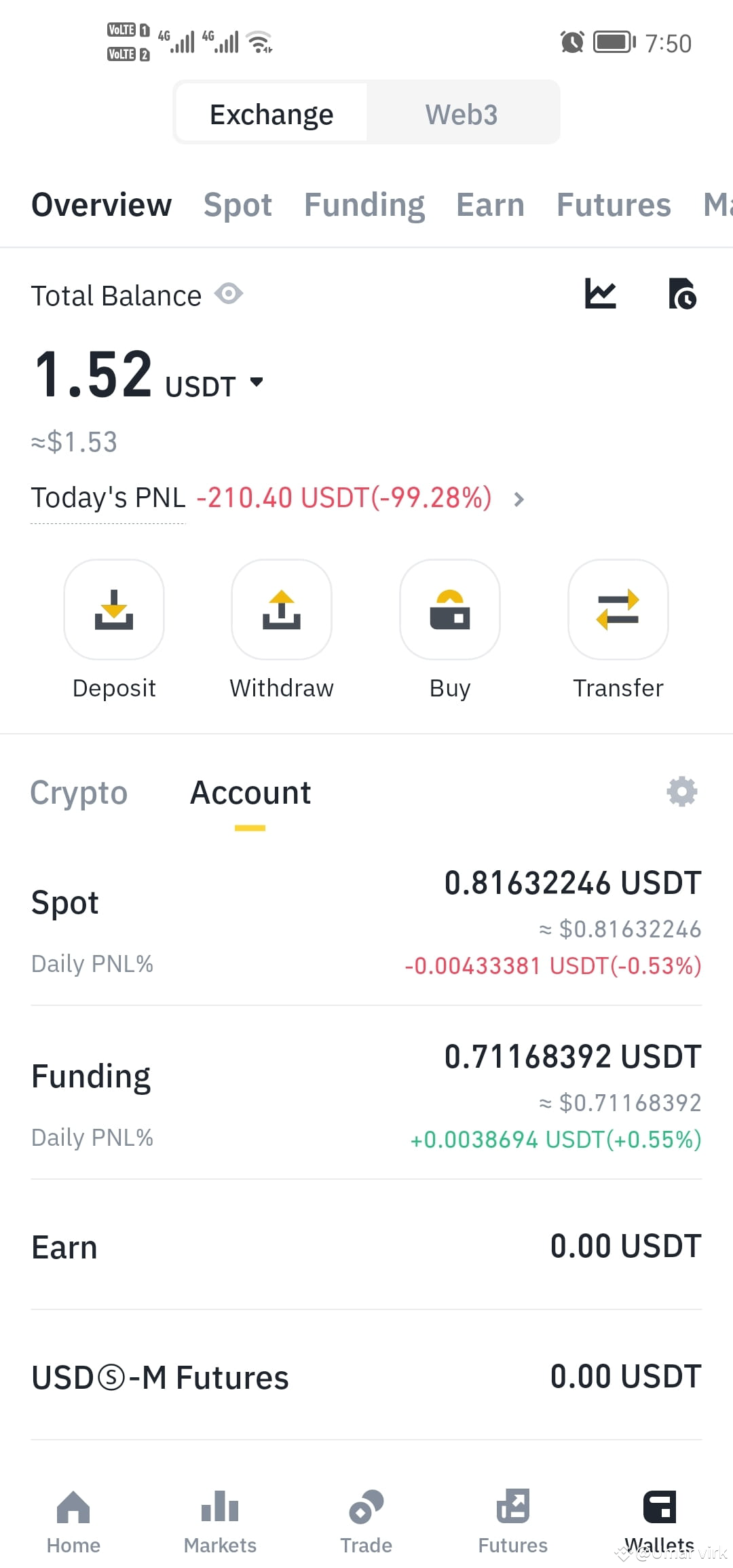Open the Earn account row
The image size is (733, 1568).
366,1246
